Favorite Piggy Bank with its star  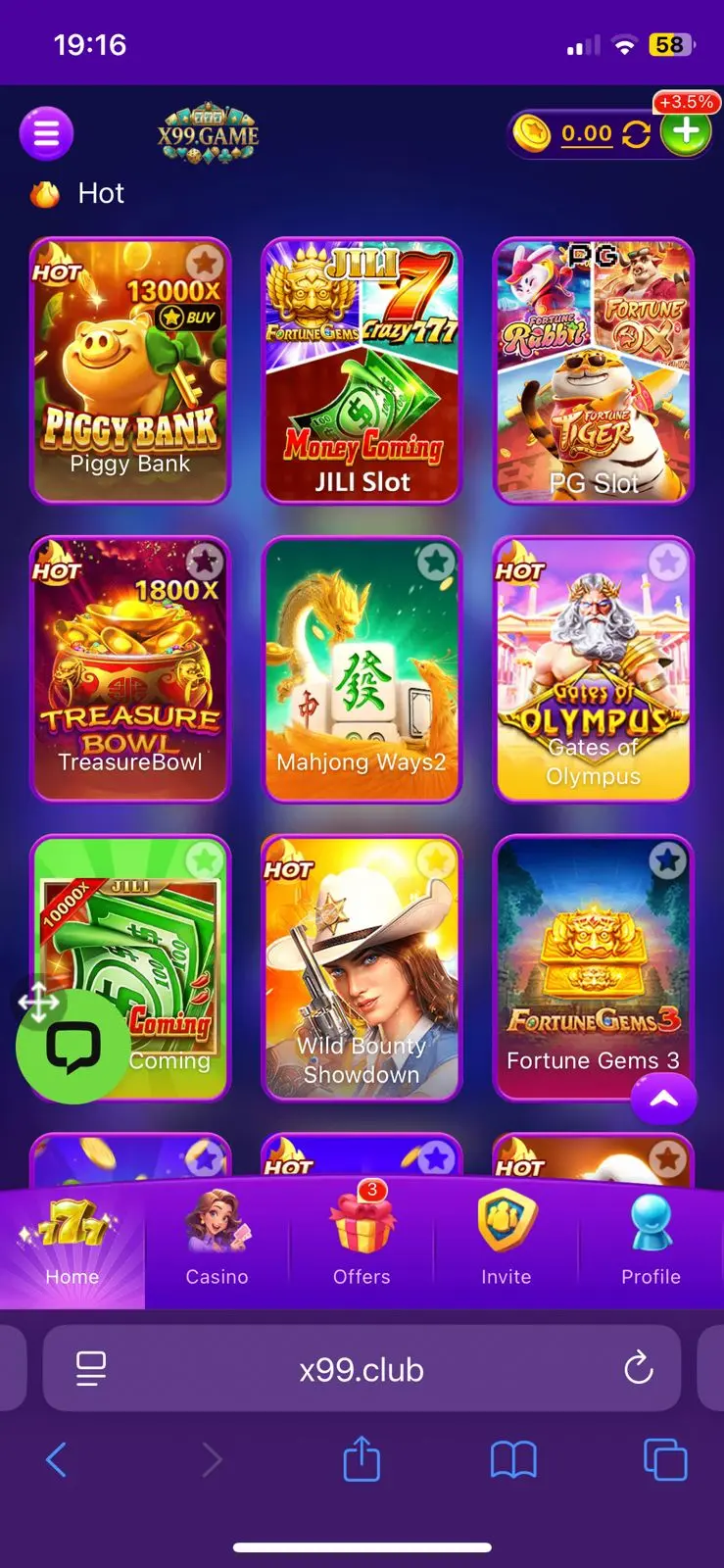pyautogui.click(x=204, y=262)
